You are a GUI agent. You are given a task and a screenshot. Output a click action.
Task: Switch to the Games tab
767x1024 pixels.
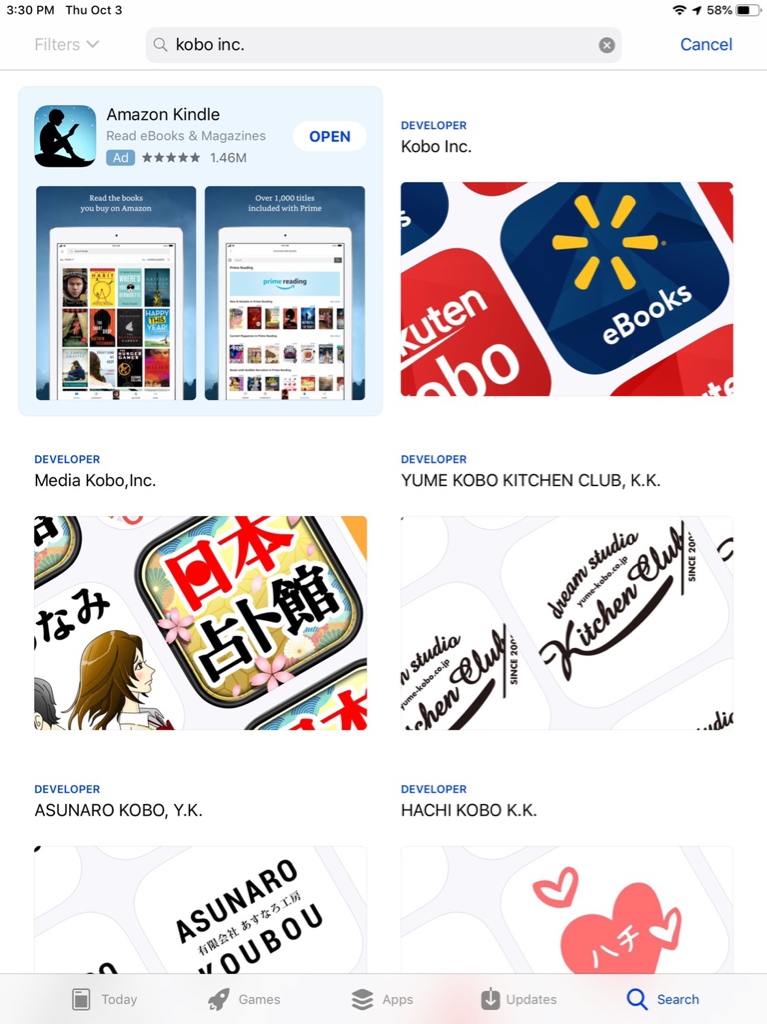coord(244,999)
